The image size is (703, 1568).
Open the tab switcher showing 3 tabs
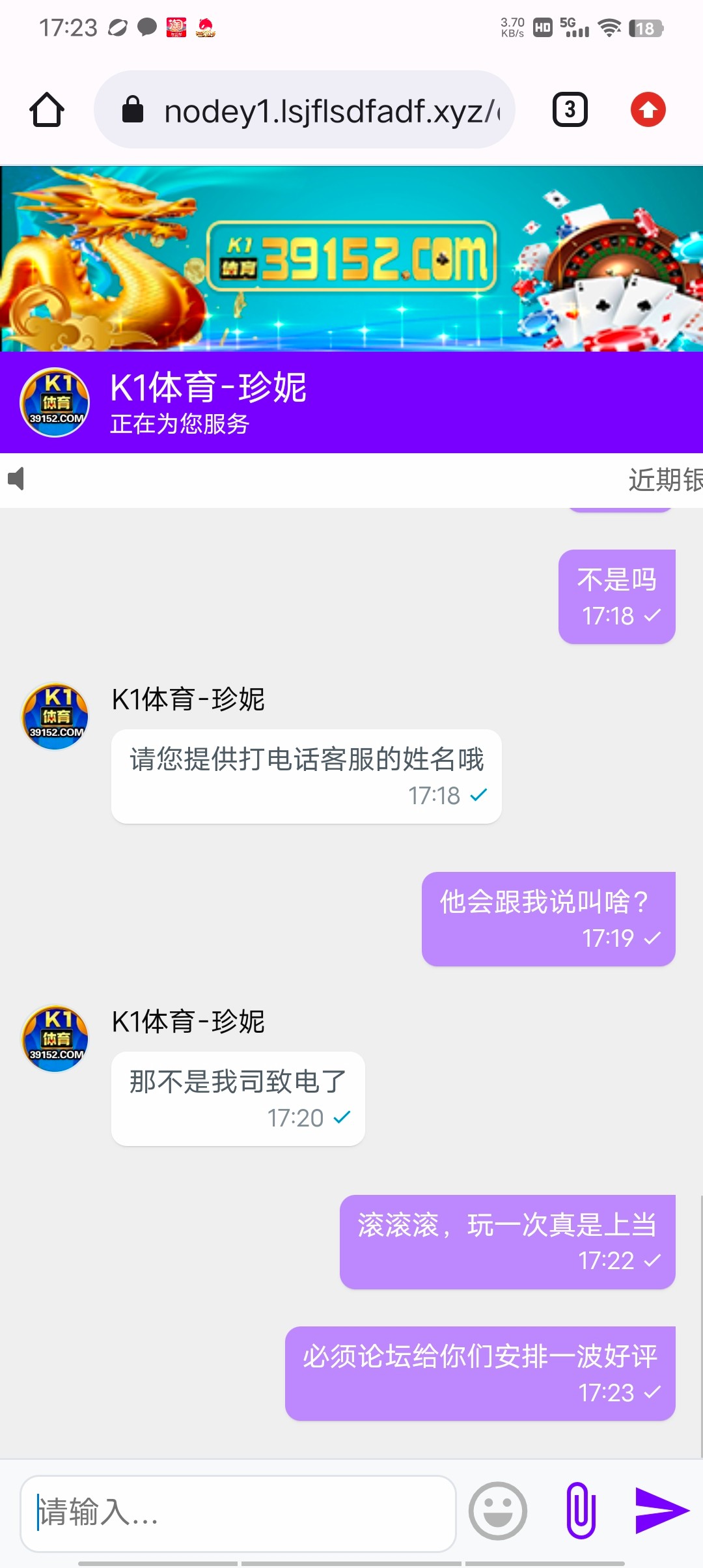(570, 109)
